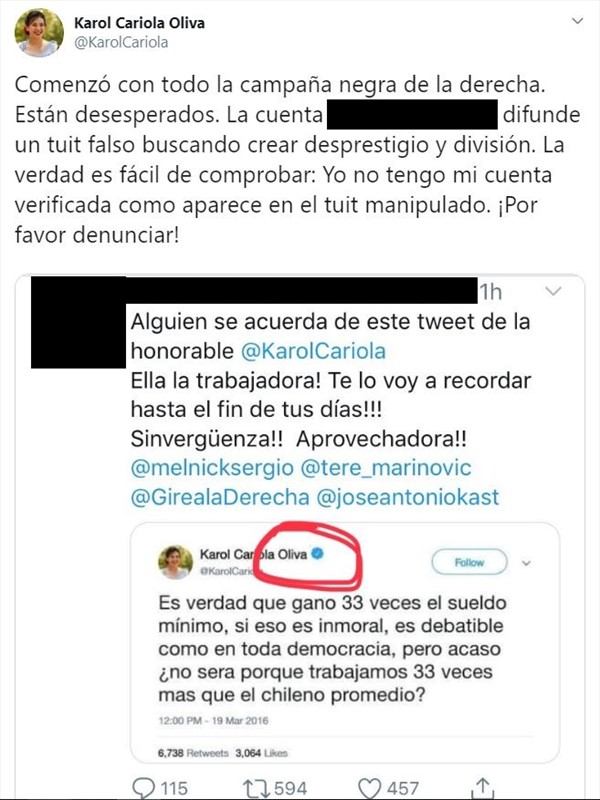Expand the tweet options chevron menu
This screenshot has height=800, width=600.
tap(579, 21)
